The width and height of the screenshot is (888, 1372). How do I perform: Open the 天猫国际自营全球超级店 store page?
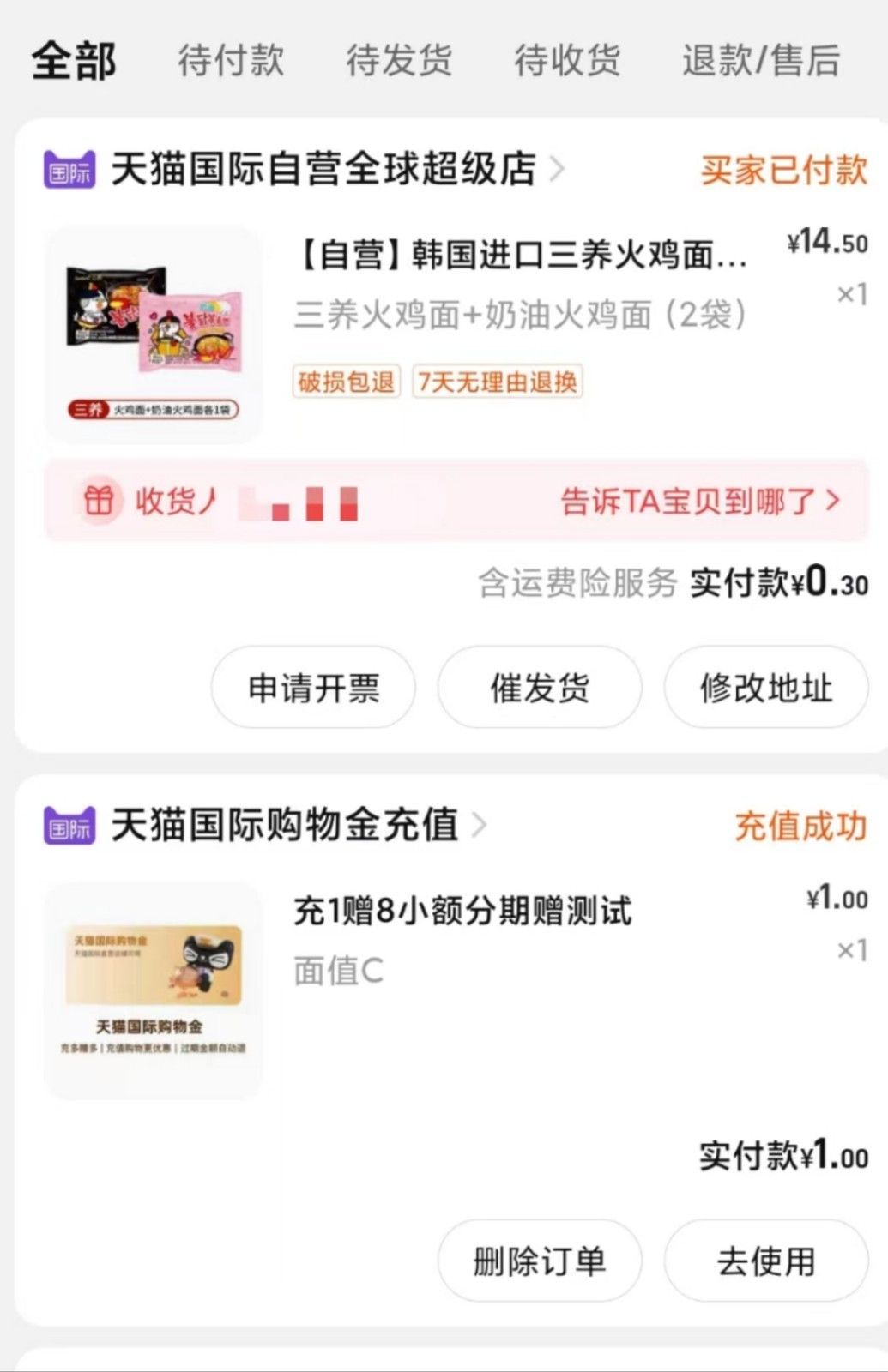[323, 168]
